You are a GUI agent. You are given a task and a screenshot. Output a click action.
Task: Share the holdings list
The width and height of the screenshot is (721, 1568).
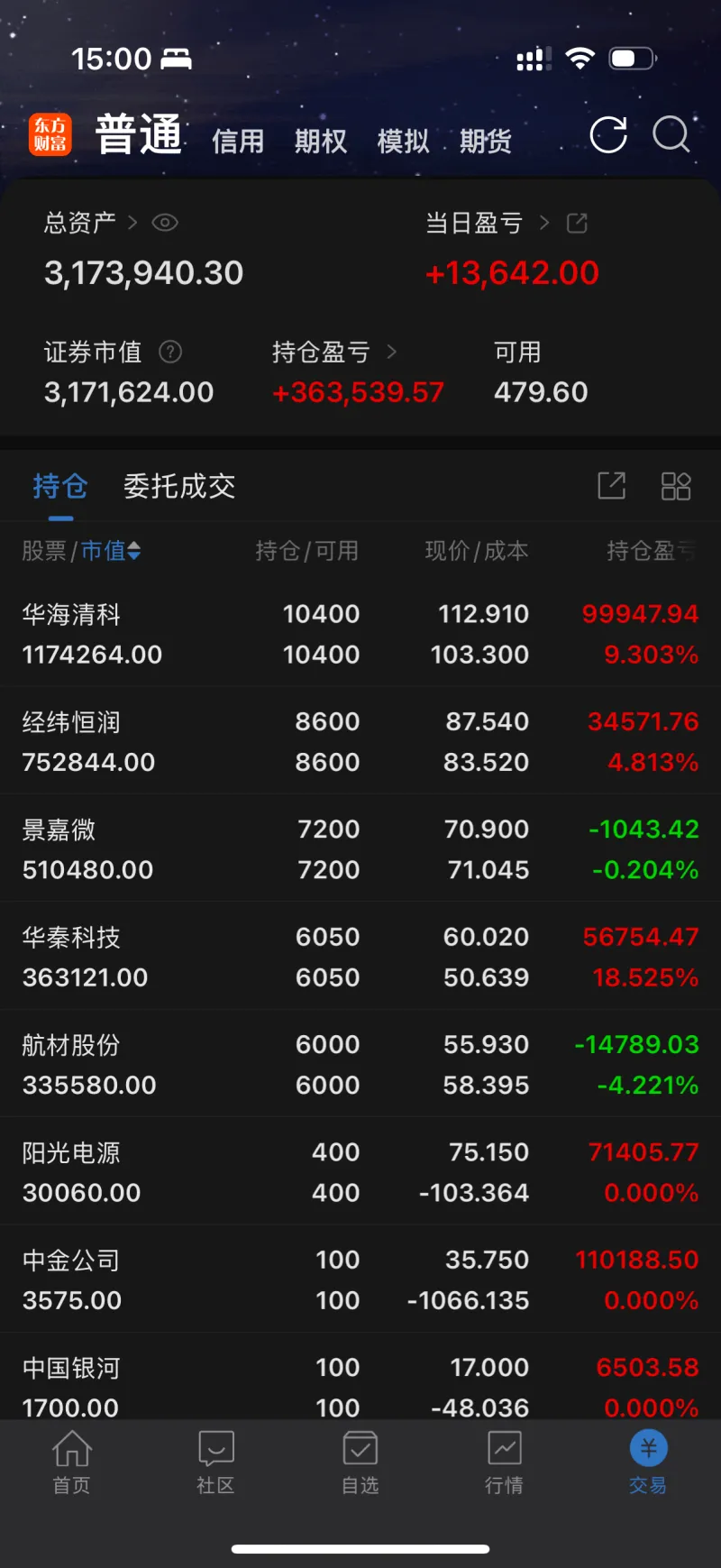pyautogui.click(x=612, y=486)
